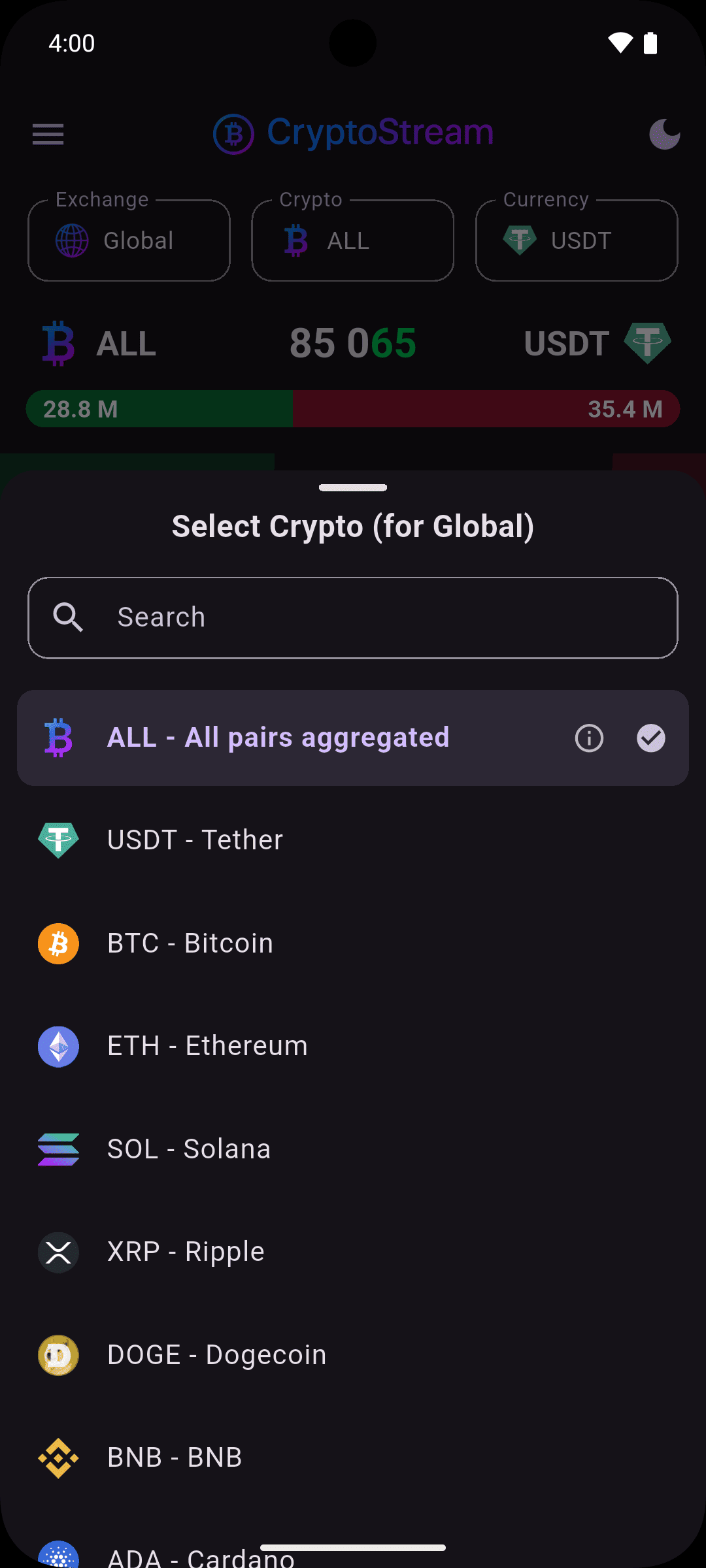This screenshot has height=1568, width=706.
Task: Select BTC - Bitcoin from the list
Action: point(190,943)
